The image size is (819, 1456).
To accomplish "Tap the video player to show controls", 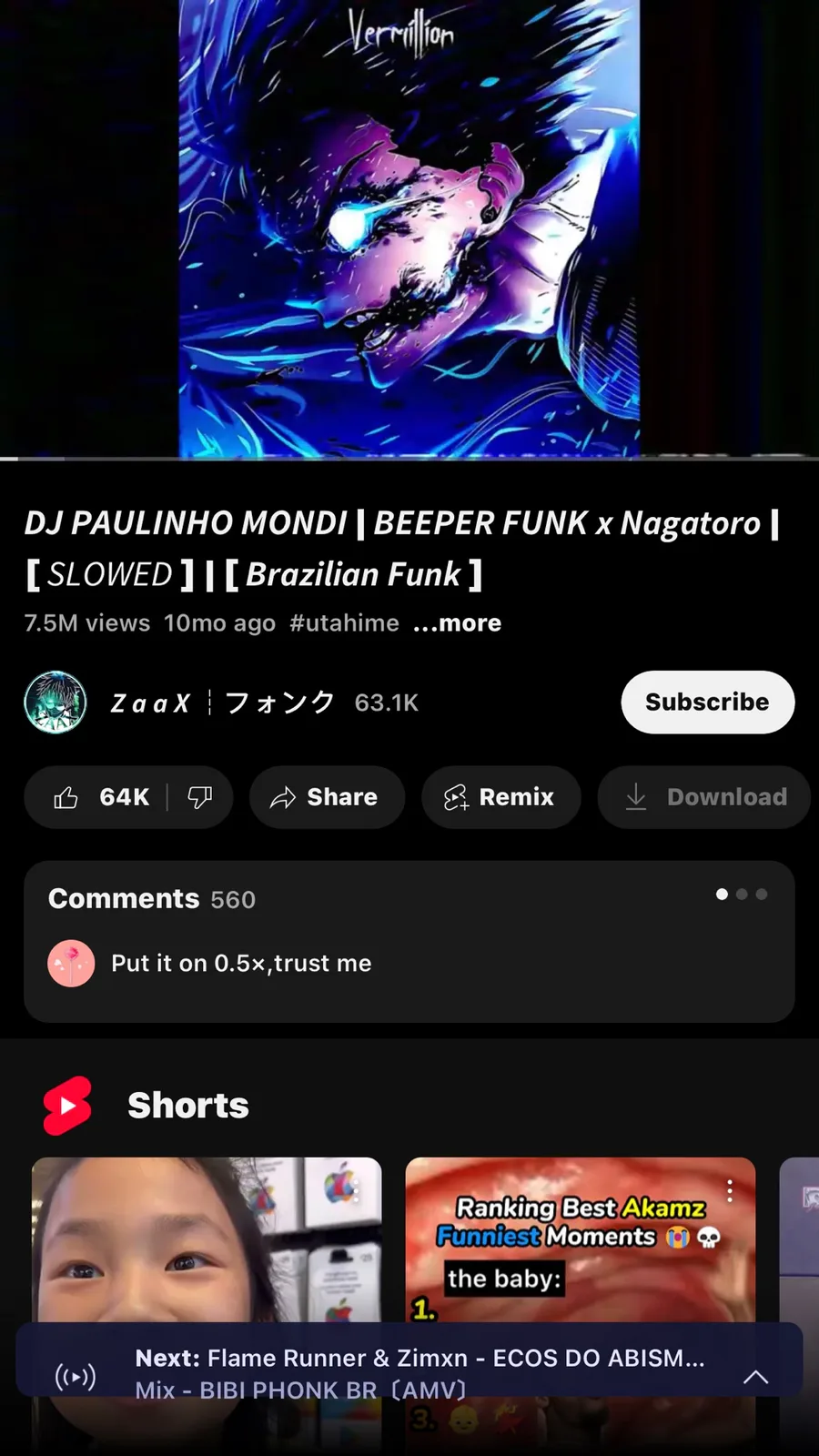I will 409,227.
